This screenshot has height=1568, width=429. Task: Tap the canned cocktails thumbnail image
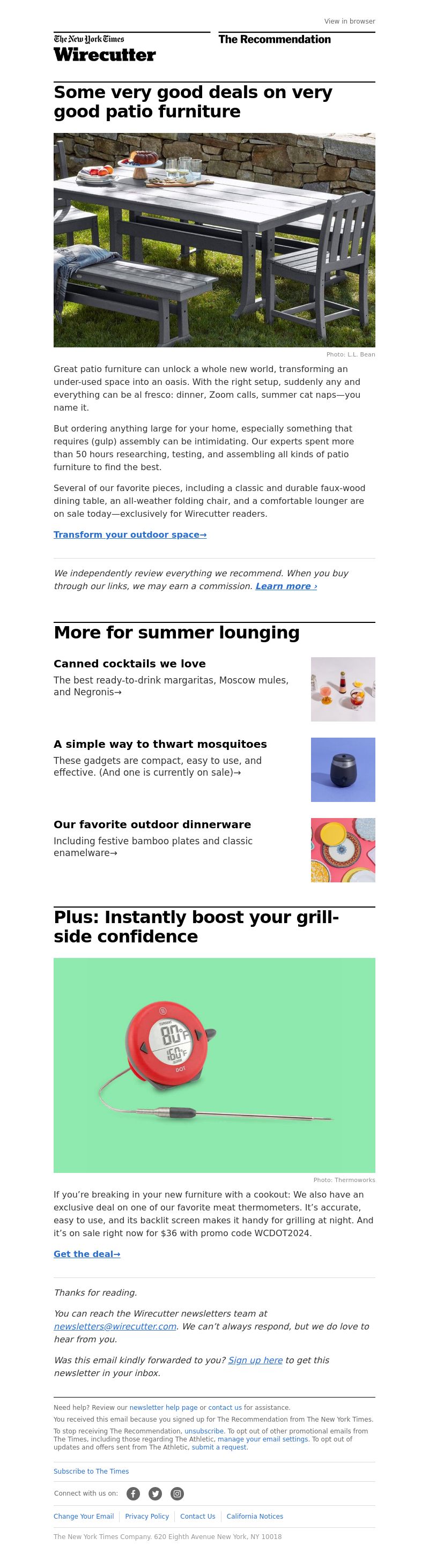343,689
